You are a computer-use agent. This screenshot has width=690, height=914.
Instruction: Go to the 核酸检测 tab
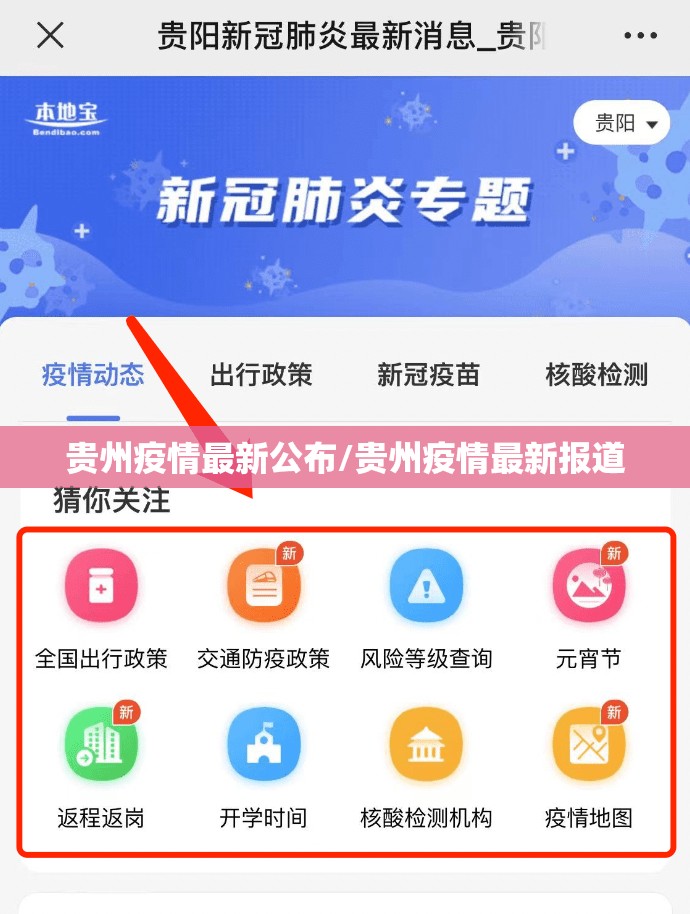tap(596, 375)
